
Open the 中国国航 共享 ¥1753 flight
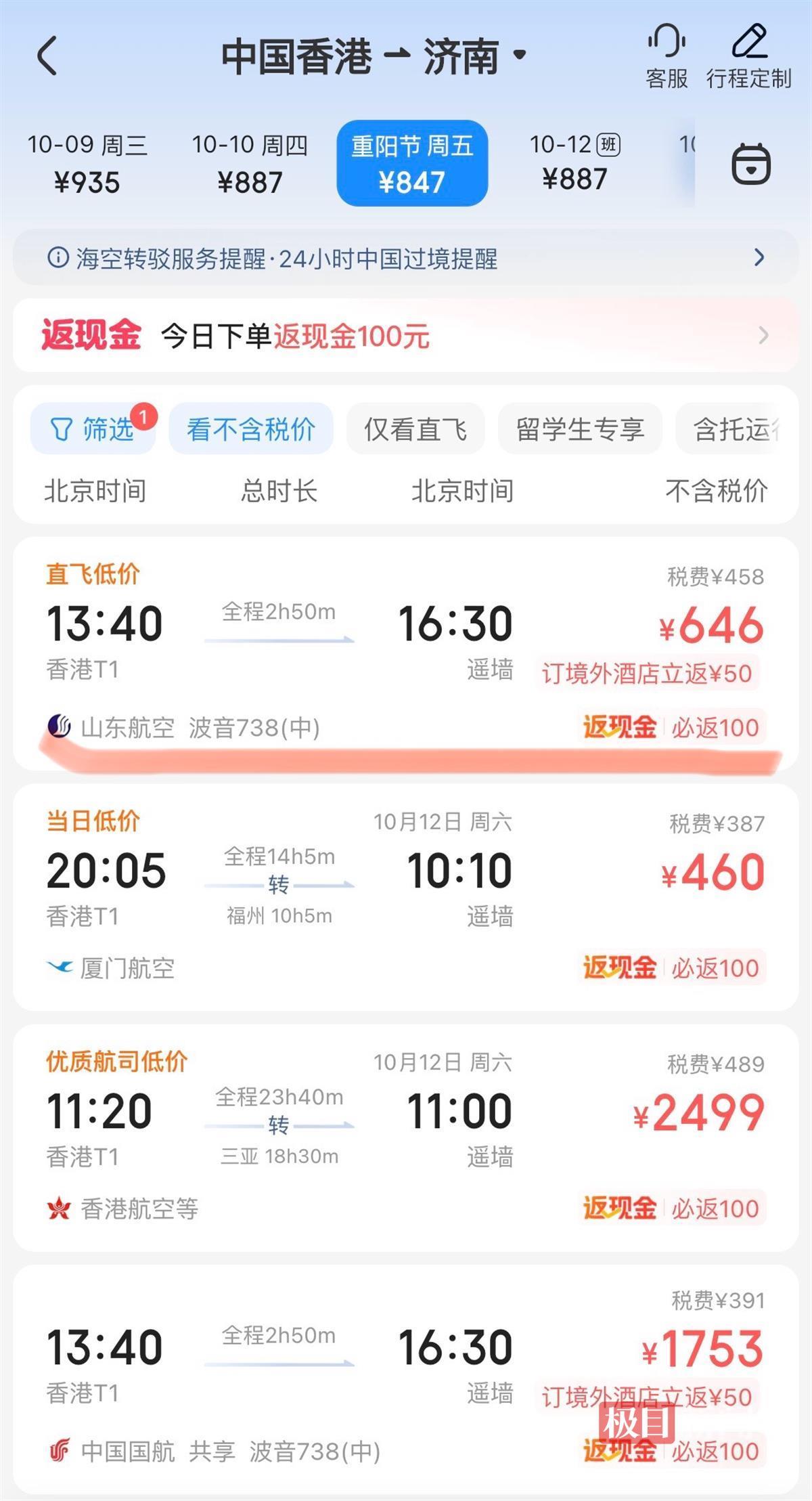[x=406, y=1379]
